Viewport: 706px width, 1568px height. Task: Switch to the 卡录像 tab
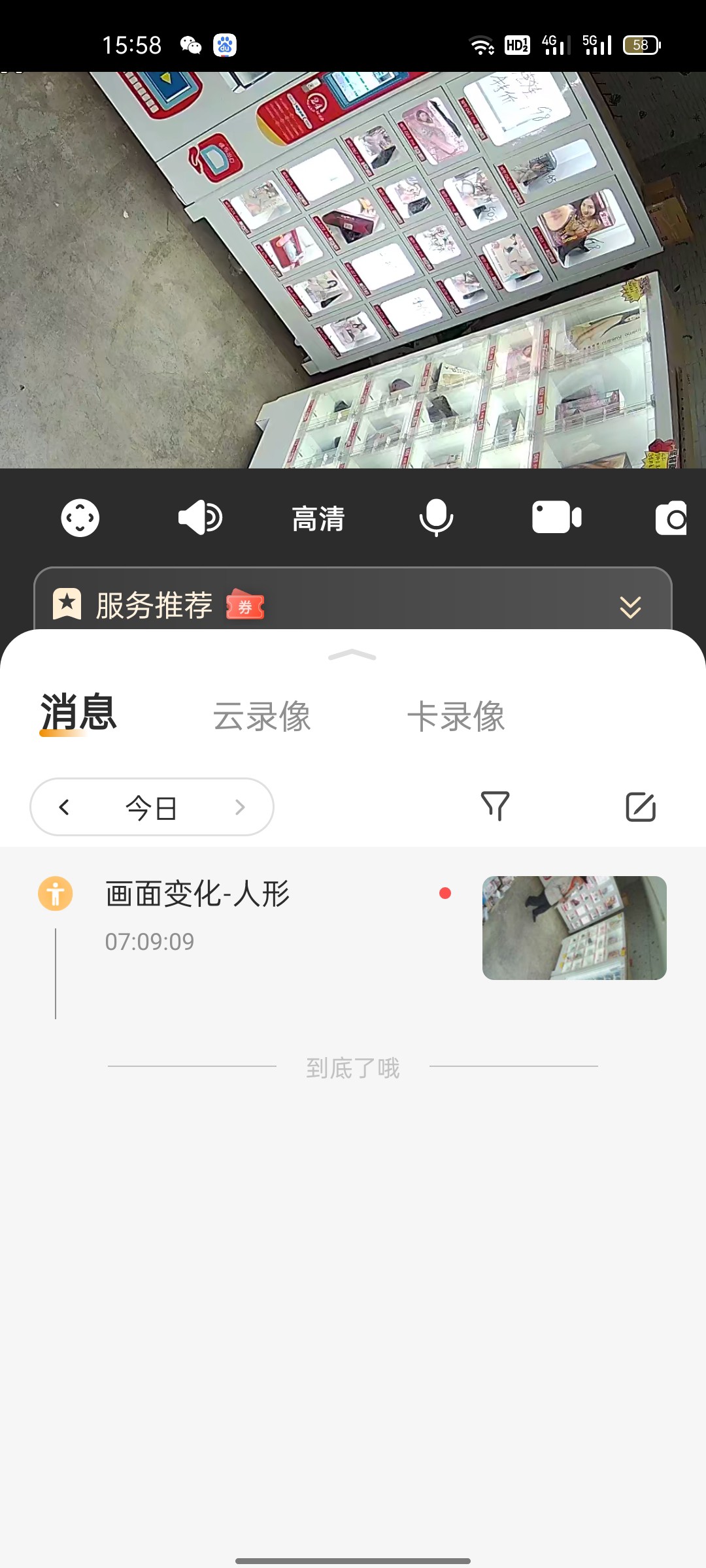[456, 716]
